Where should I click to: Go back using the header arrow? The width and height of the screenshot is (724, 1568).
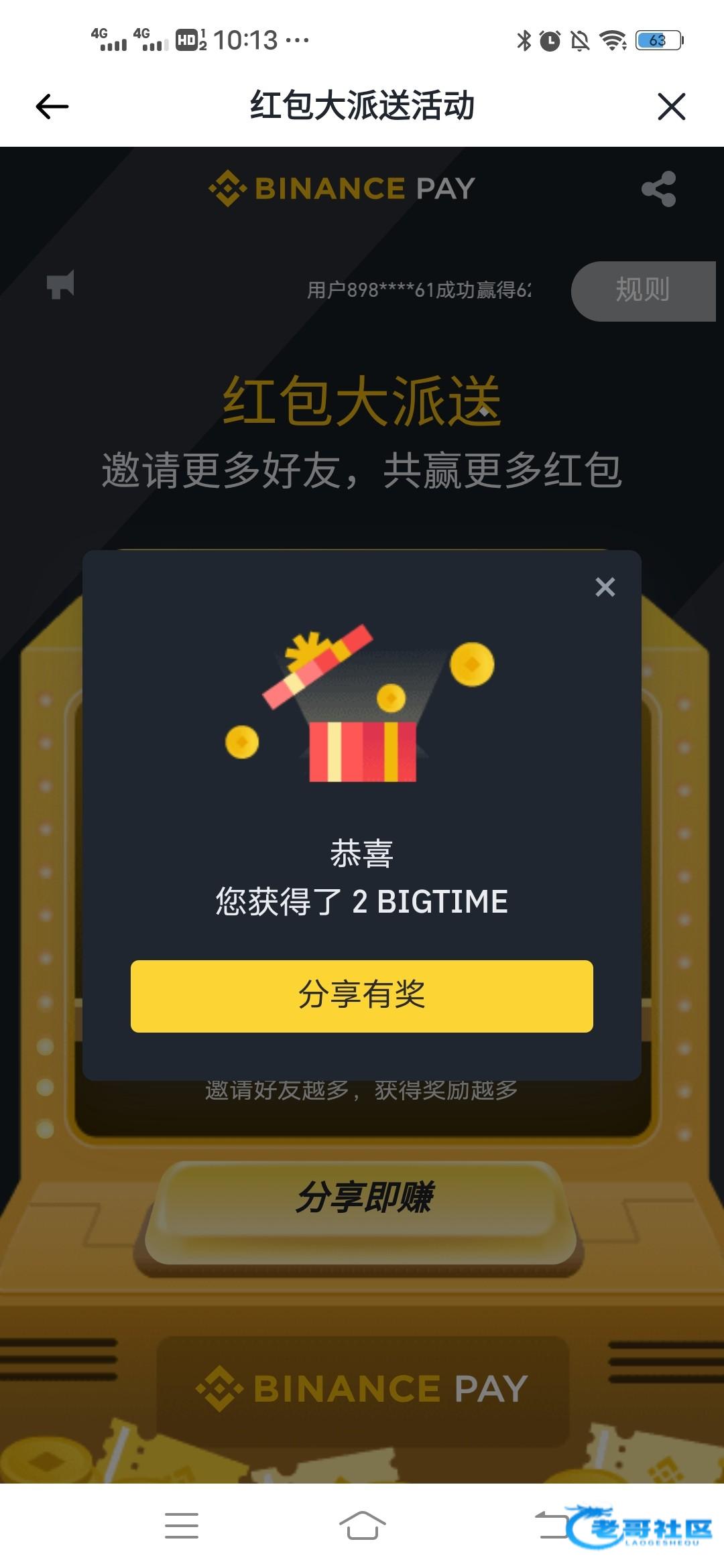tap(52, 107)
